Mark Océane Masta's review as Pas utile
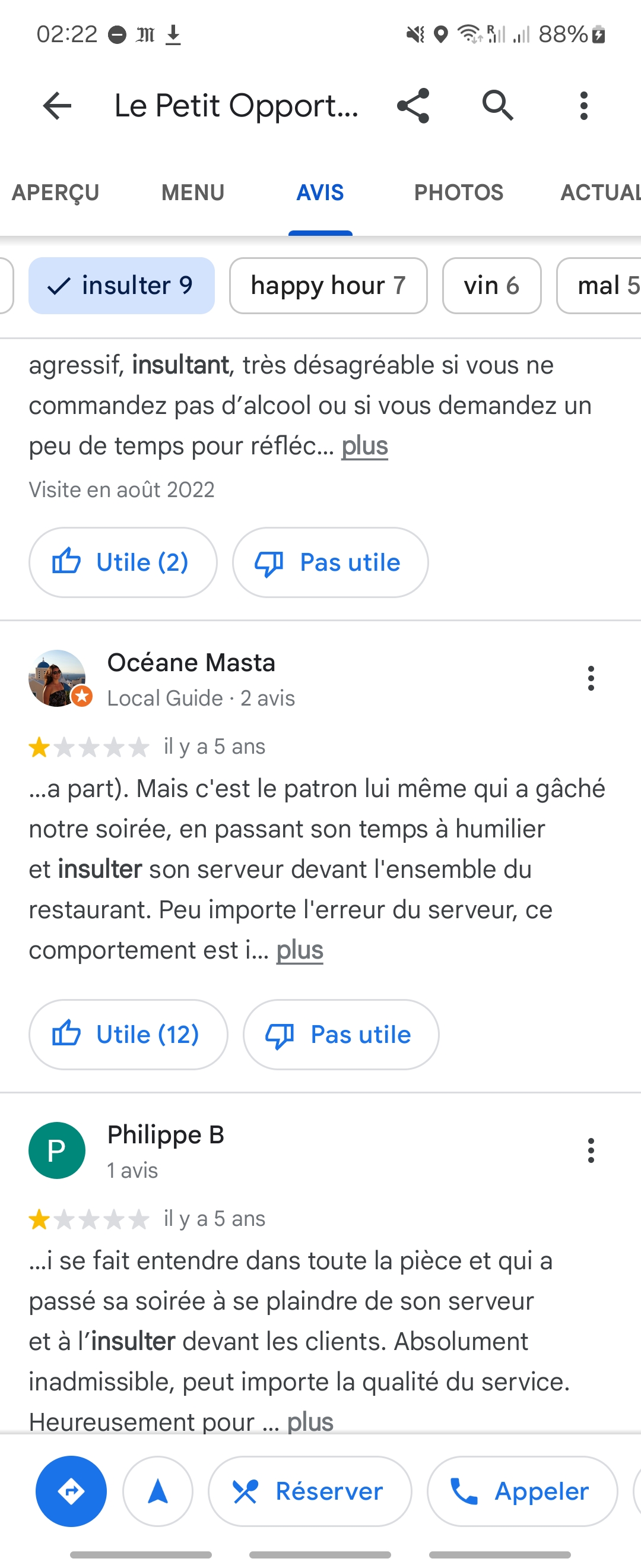This screenshot has width=641, height=1568. pos(341,1035)
